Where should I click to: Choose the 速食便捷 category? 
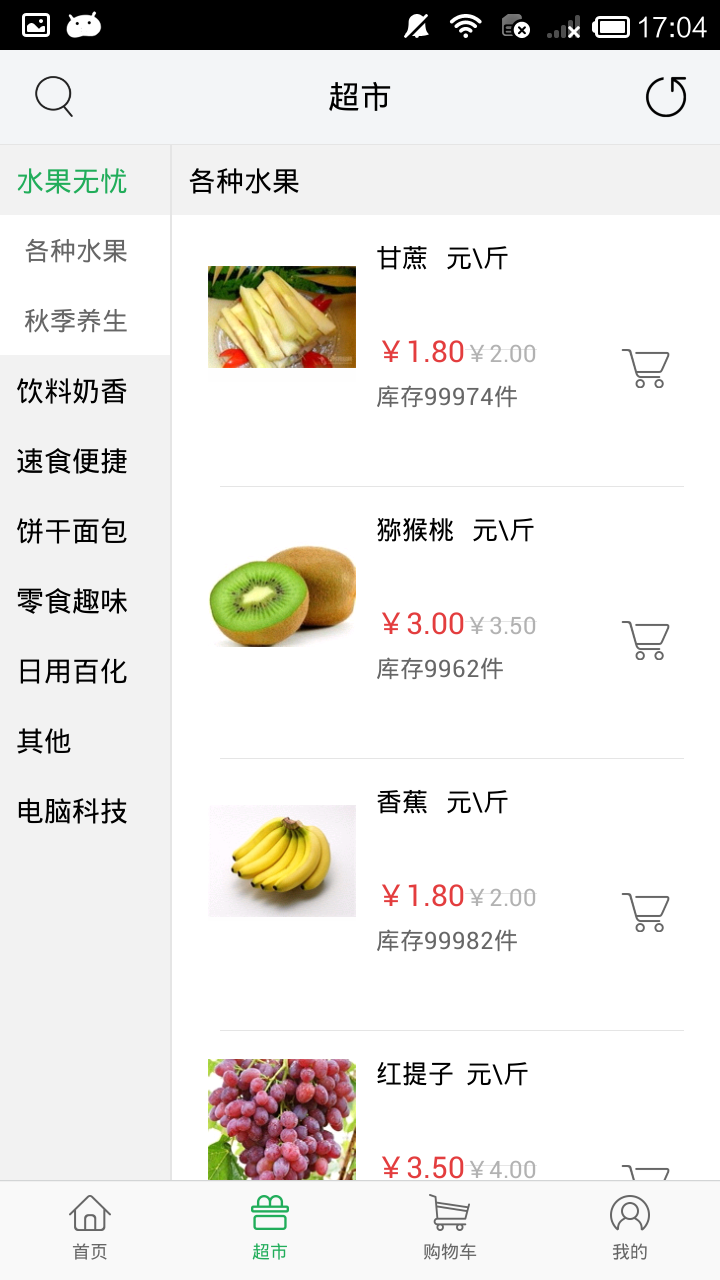[72, 461]
